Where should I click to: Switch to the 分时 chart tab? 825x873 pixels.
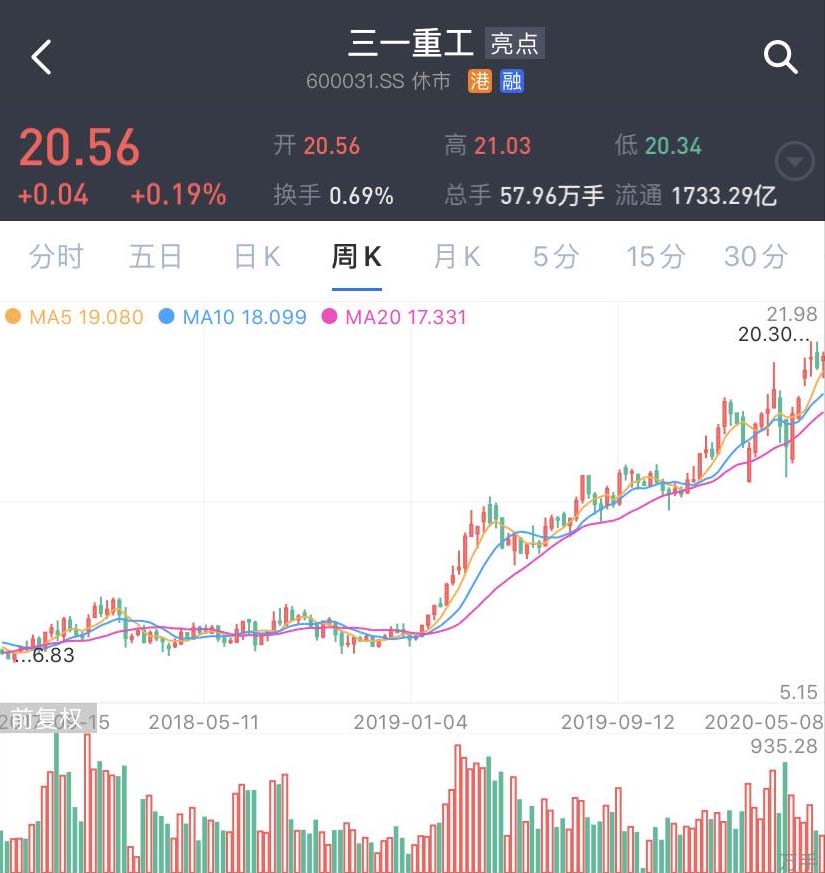pos(56,257)
